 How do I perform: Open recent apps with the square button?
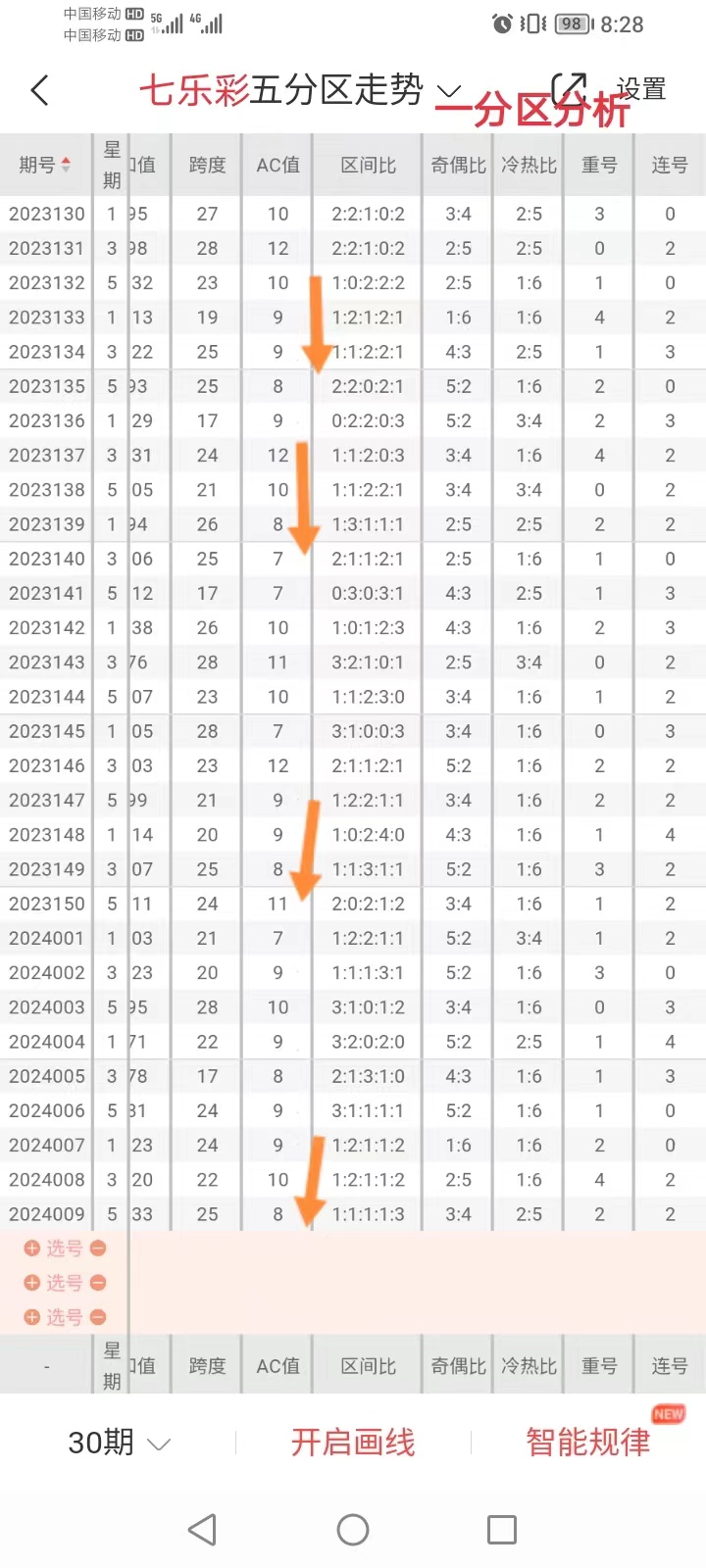point(502,1530)
